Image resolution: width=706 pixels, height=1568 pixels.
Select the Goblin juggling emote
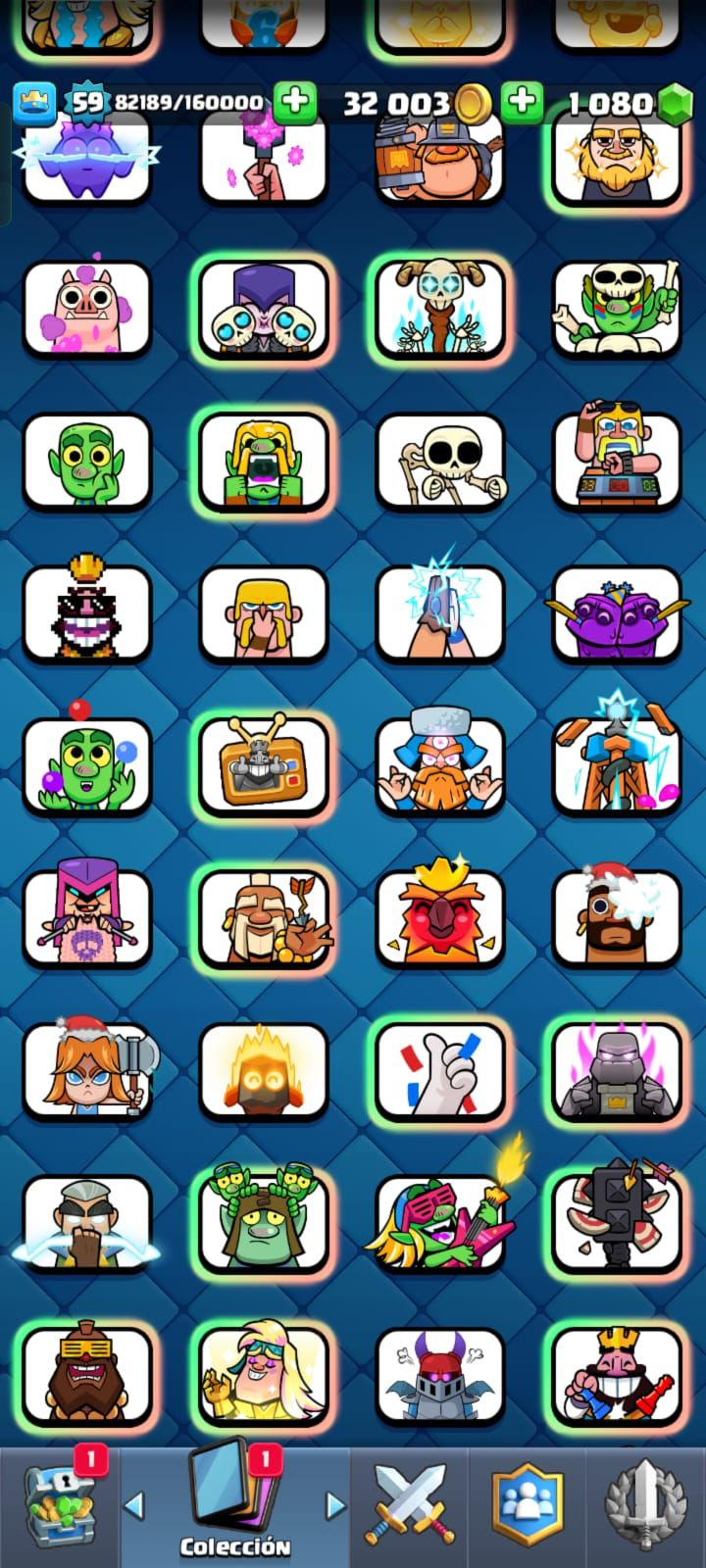(88, 764)
